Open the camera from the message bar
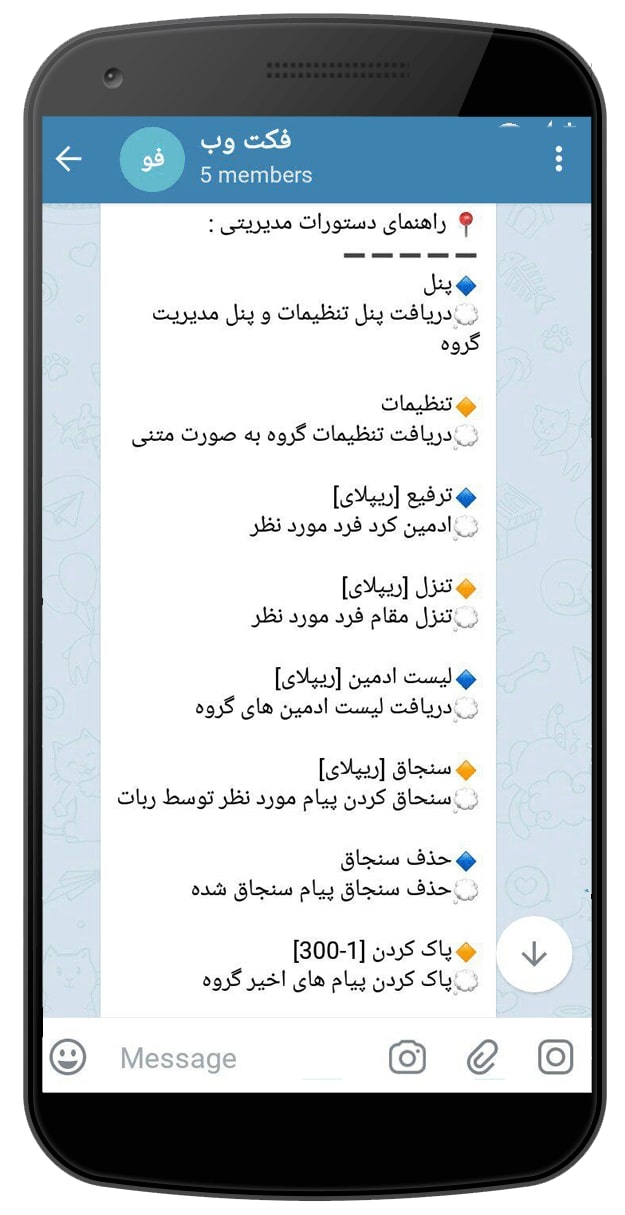This screenshot has width=625, height=1215. 407,1057
